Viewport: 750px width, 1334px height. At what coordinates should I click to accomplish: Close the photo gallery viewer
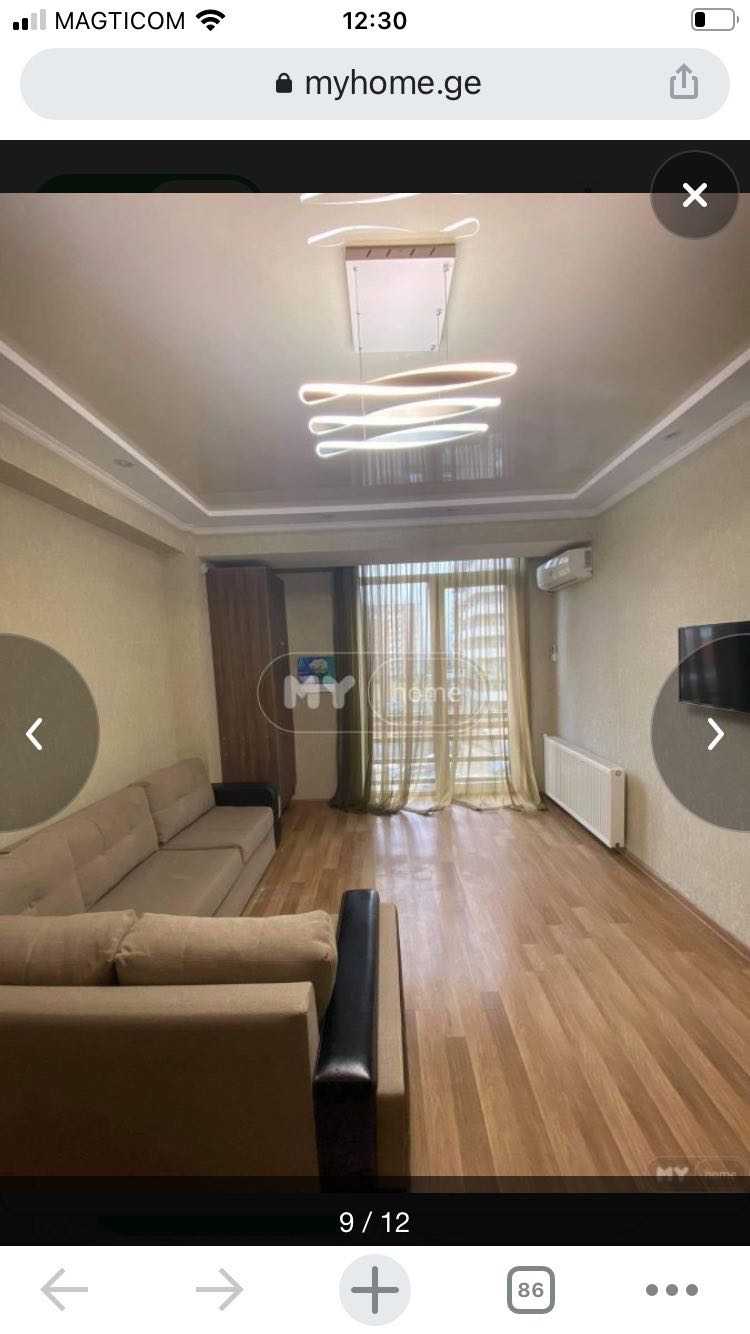coord(695,195)
